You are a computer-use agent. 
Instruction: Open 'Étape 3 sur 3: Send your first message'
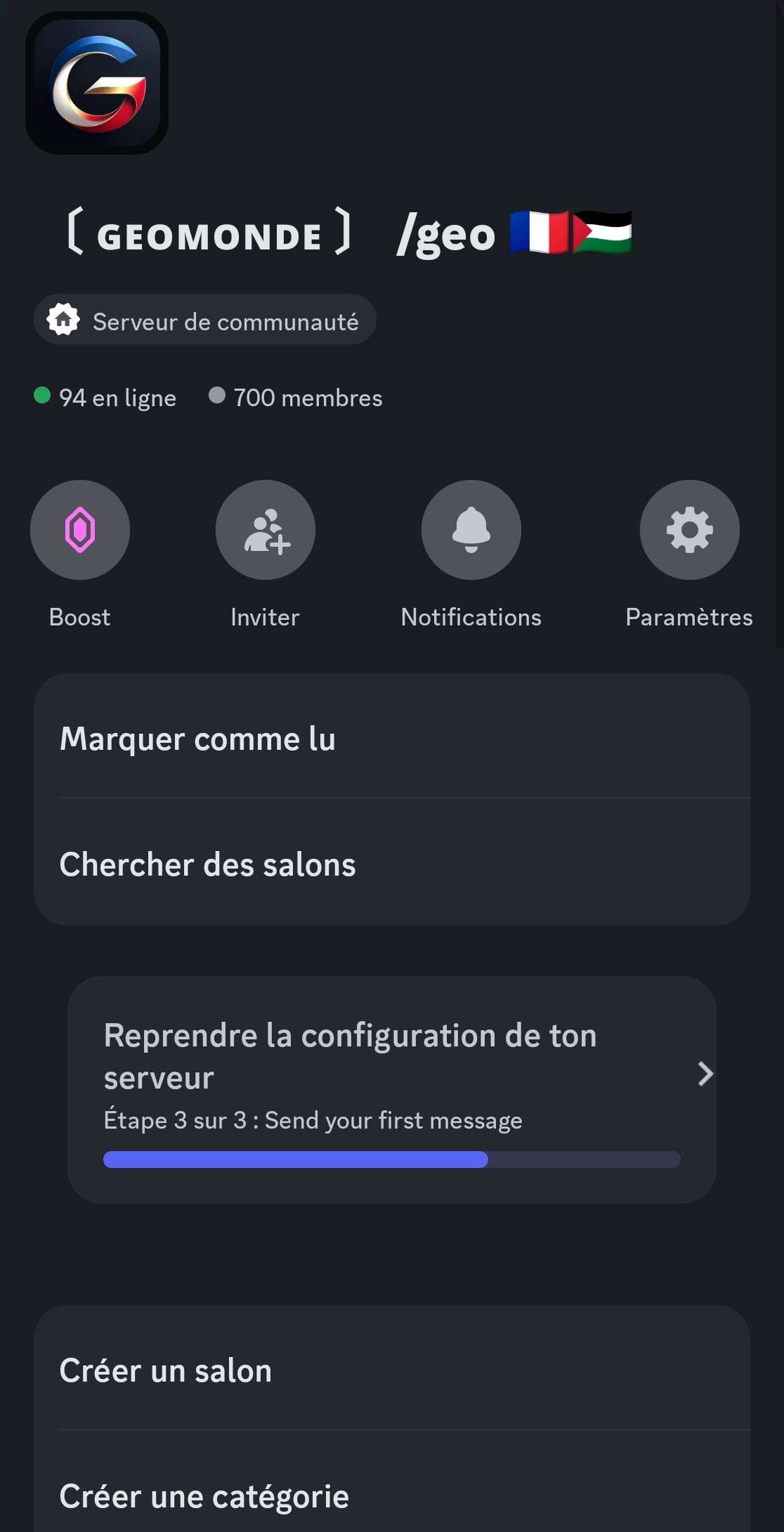[312, 1120]
